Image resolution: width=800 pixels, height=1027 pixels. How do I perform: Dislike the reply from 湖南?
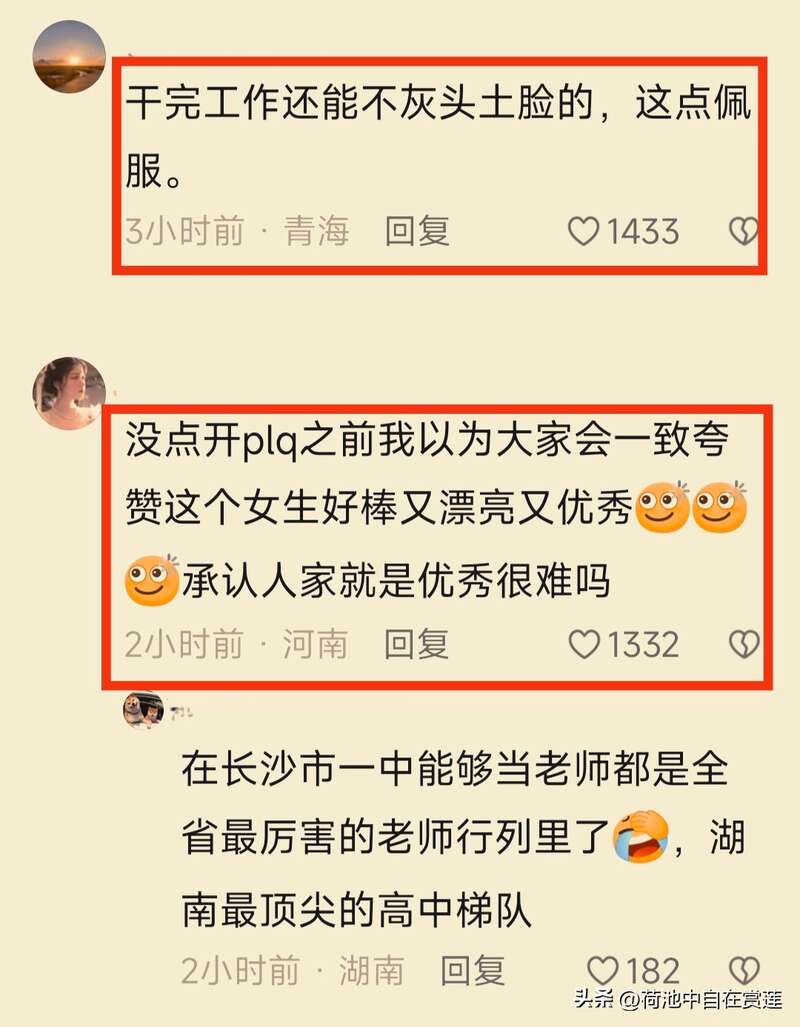(744, 970)
